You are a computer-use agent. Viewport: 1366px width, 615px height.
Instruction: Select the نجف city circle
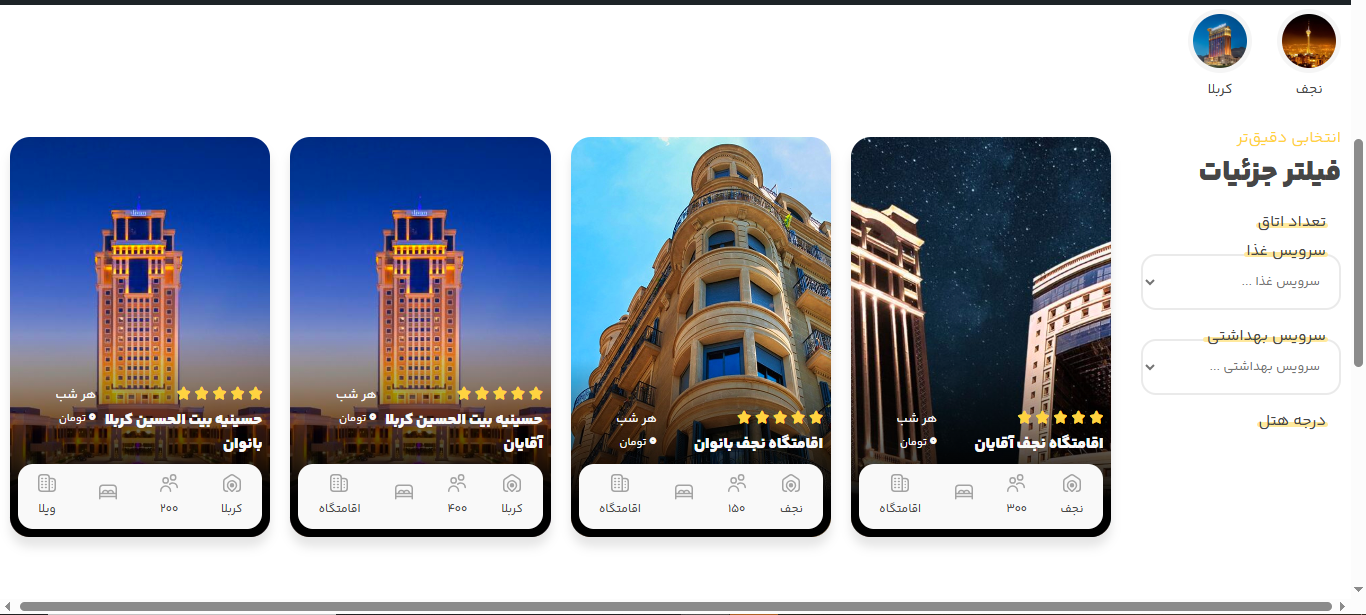pos(1309,42)
